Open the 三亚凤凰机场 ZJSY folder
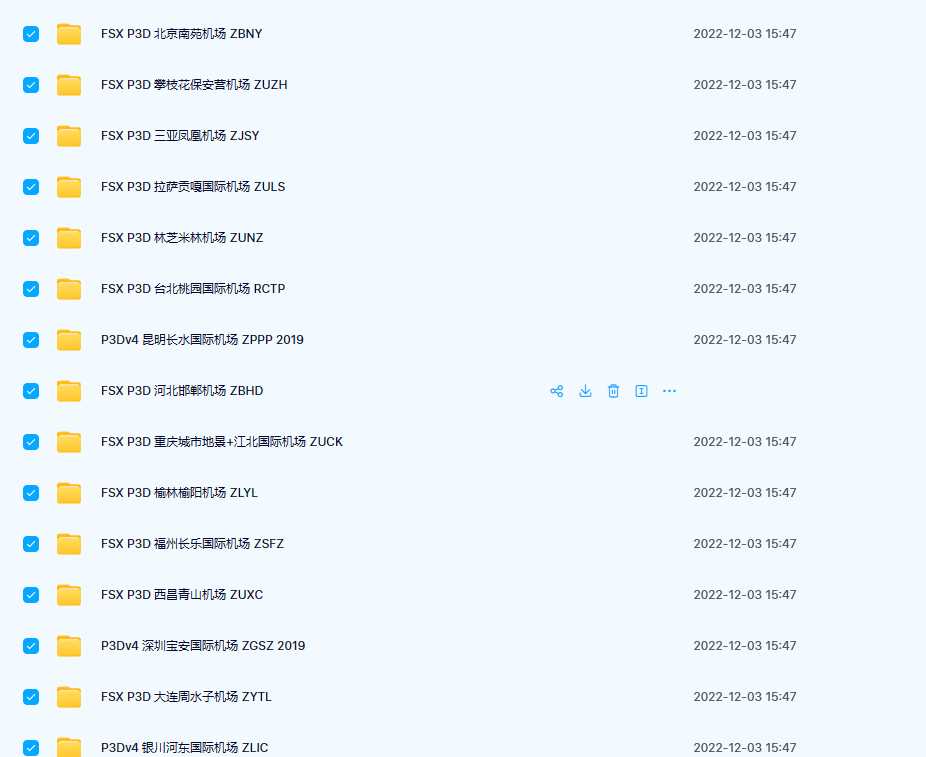Screen dimensions: 926x757 180,136
